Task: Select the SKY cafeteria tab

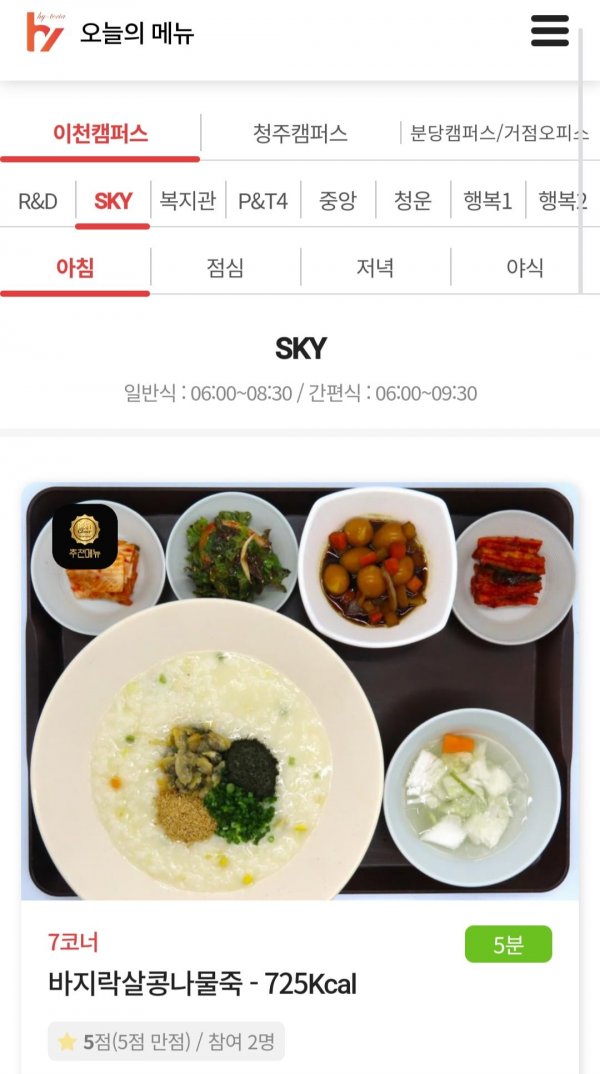Action: pos(113,201)
